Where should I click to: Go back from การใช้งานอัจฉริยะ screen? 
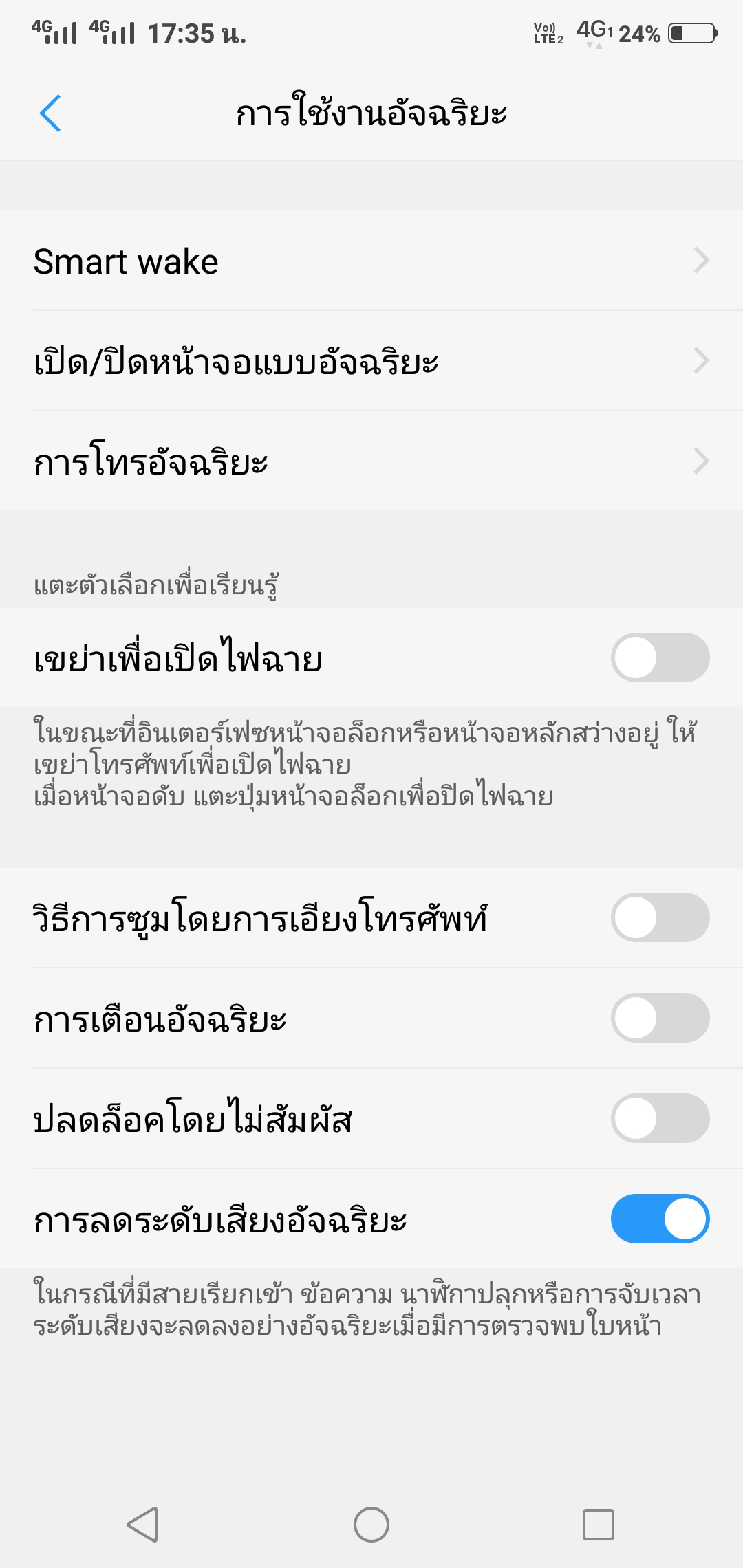50,113
